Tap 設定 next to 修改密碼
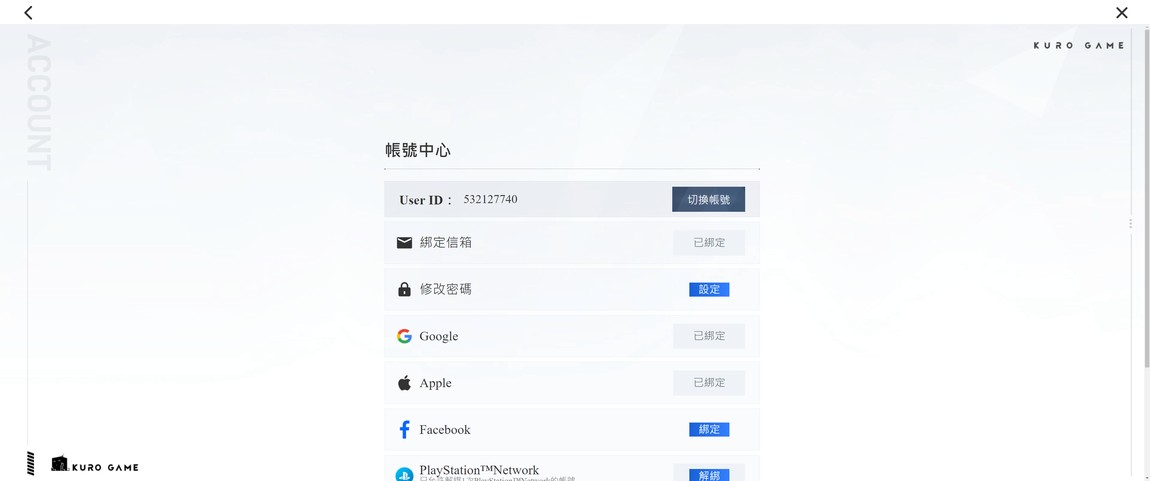1150x481 pixels. (709, 290)
